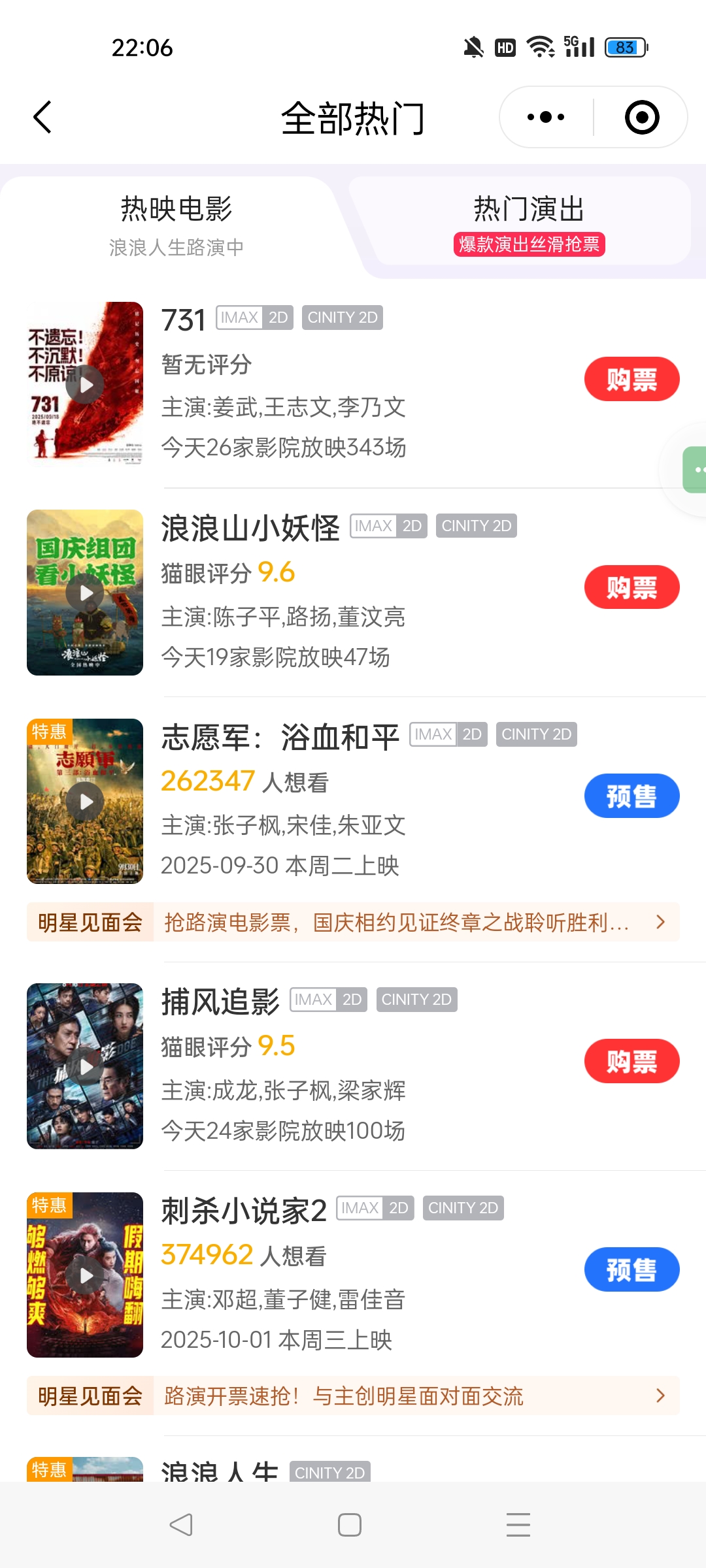Pre-order tickets for 刺杀小说家2
This screenshot has width=706, height=1568.
click(x=631, y=1269)
